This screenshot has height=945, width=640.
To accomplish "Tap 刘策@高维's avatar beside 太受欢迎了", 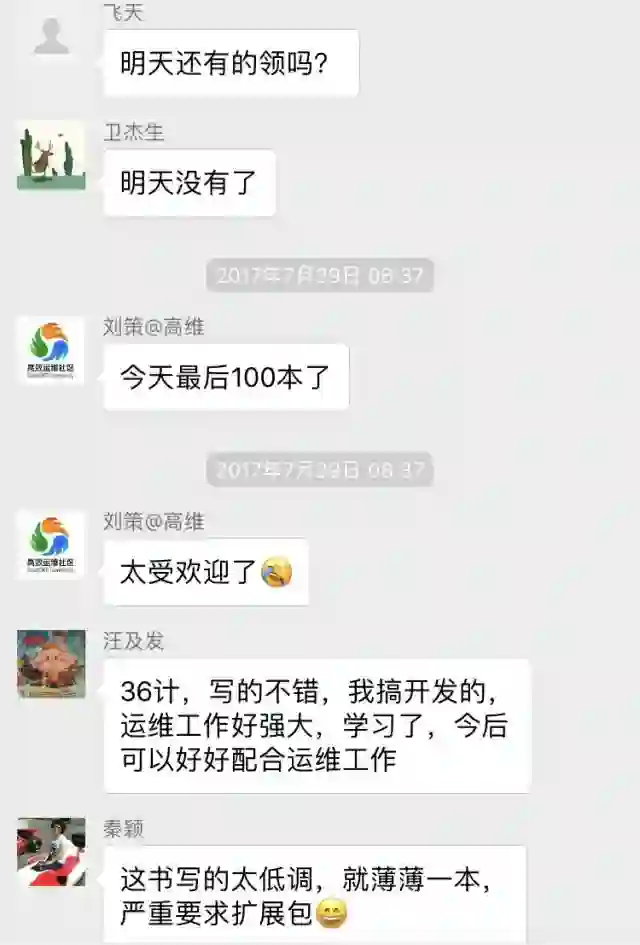I will coord(51,545).
